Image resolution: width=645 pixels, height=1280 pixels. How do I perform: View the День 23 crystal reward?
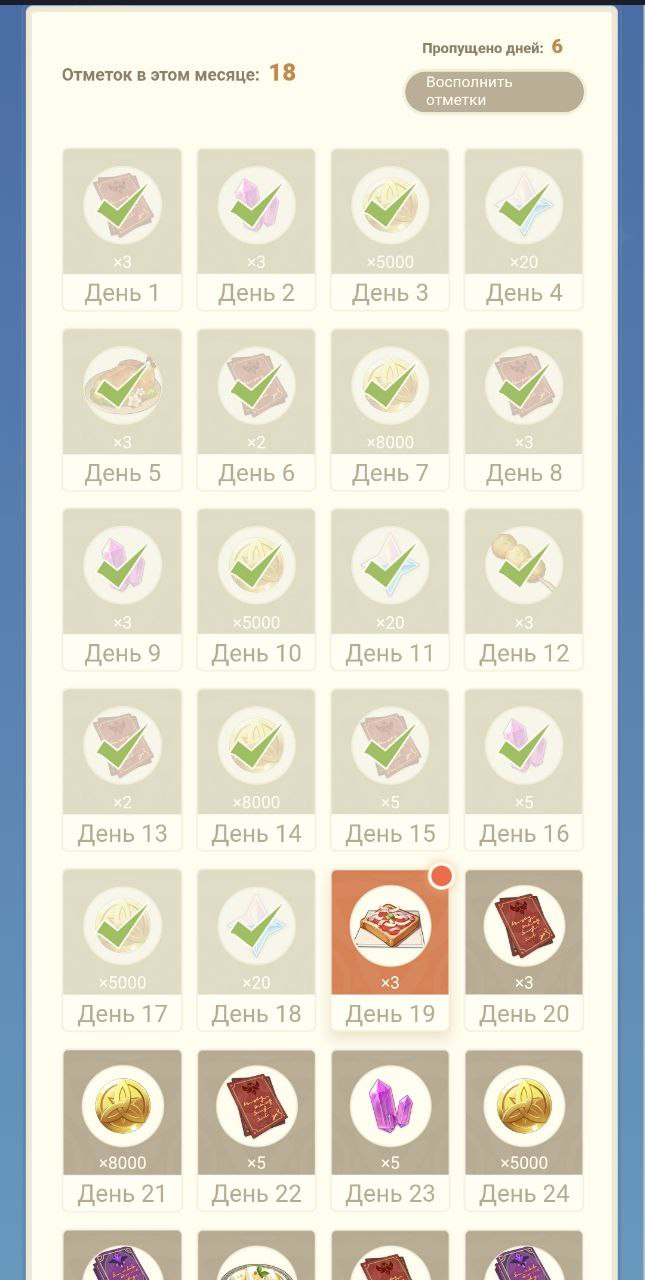pyautogui.click(x=390, y=1127)
